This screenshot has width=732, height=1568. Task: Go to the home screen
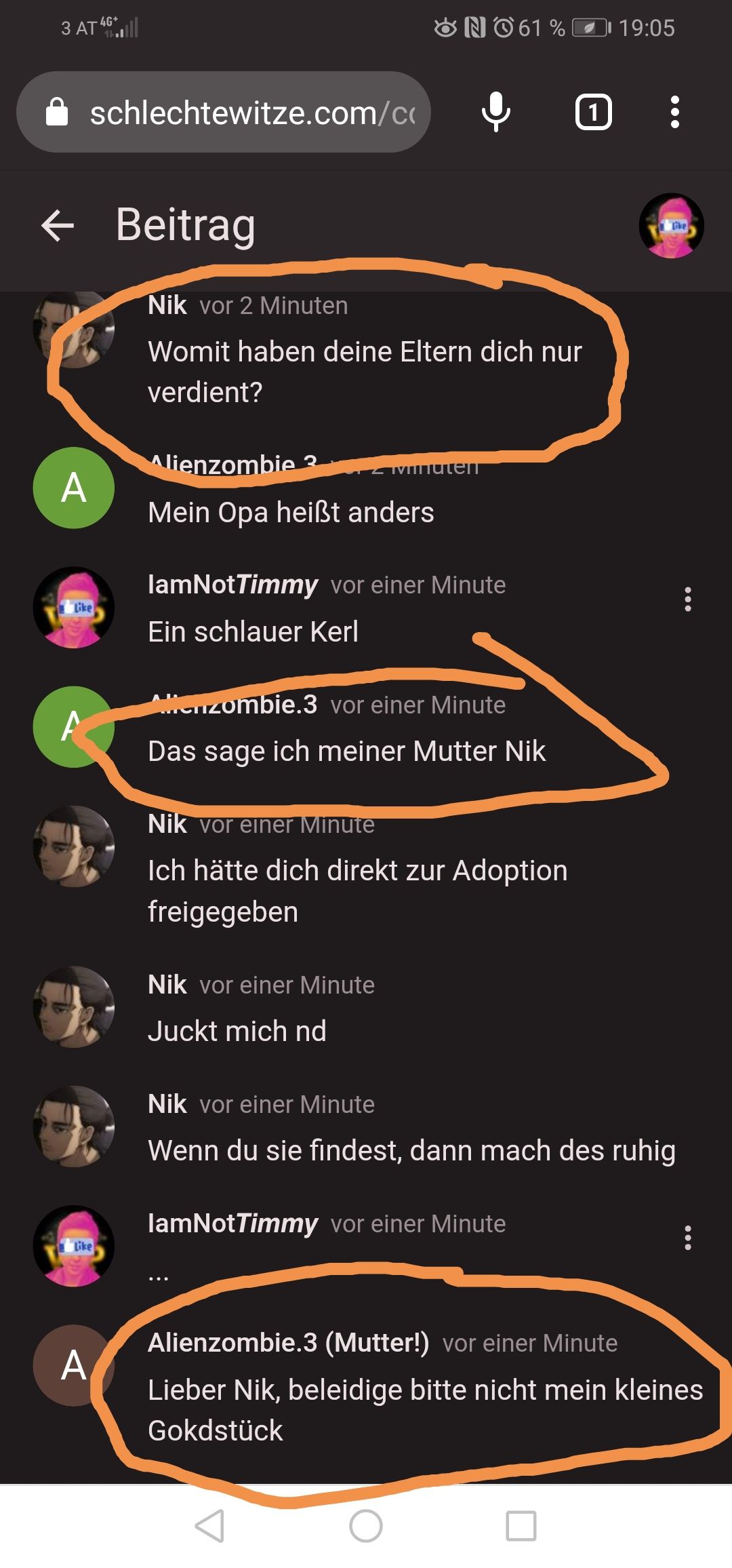(x=366, y=1526)
